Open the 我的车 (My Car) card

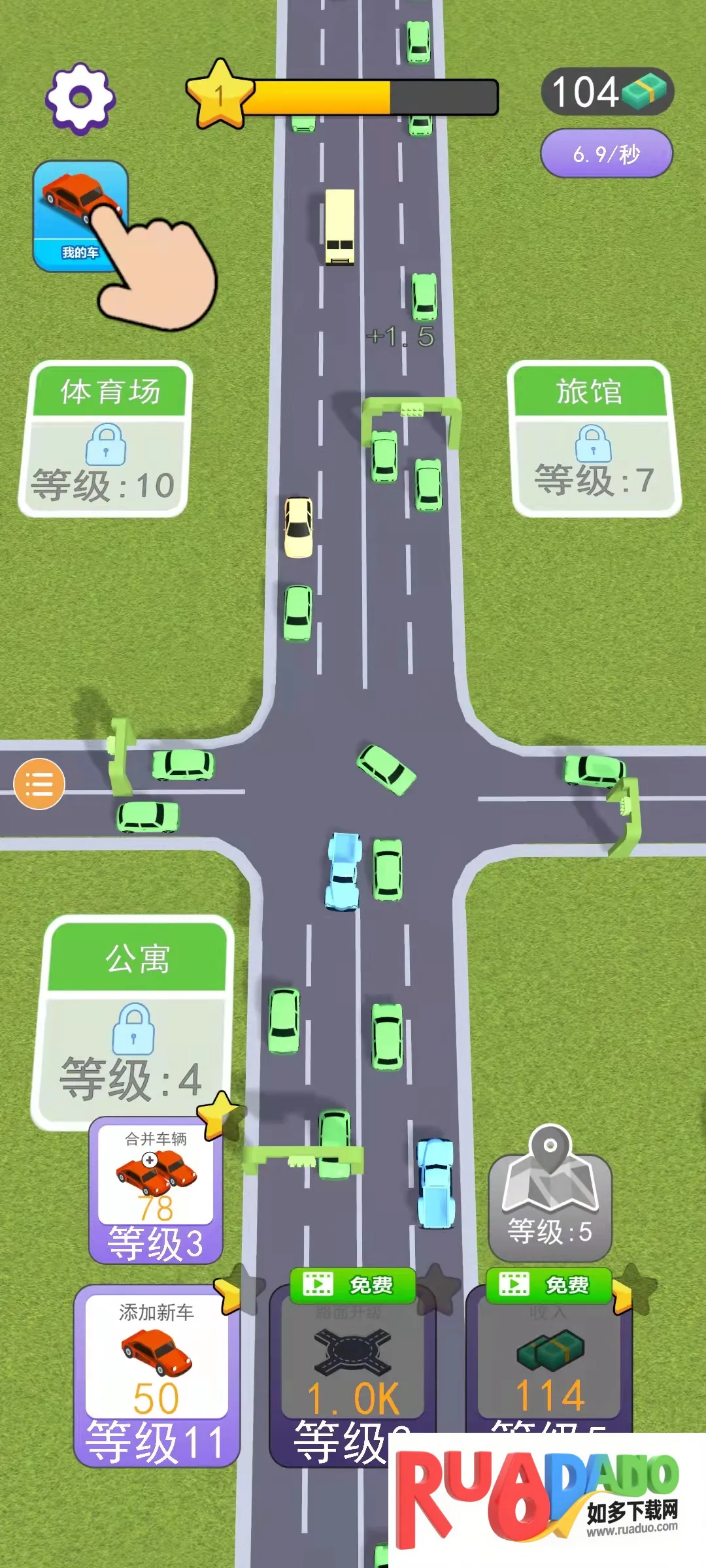click(80, 216)
